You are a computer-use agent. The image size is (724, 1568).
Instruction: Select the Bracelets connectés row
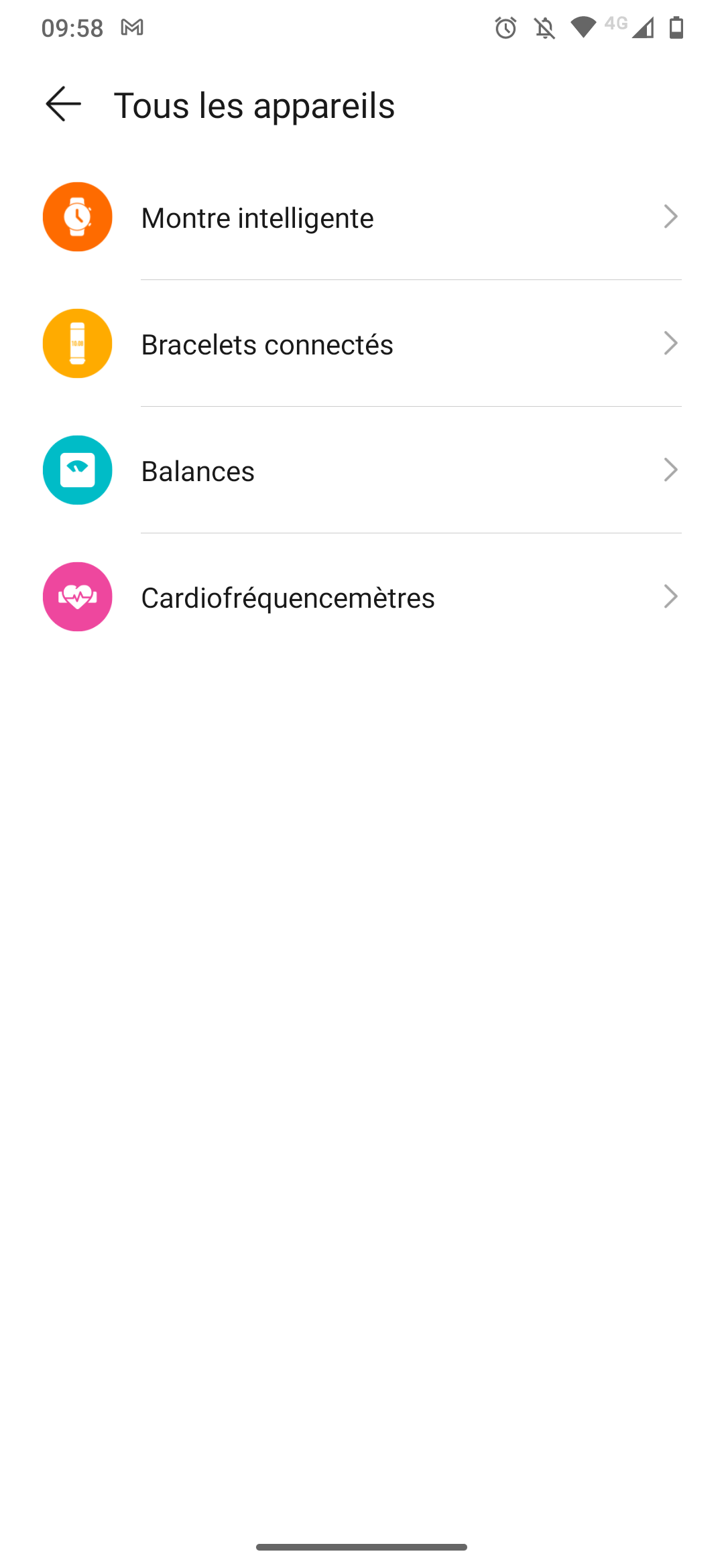pyautogui.click(x=362, y=344)
